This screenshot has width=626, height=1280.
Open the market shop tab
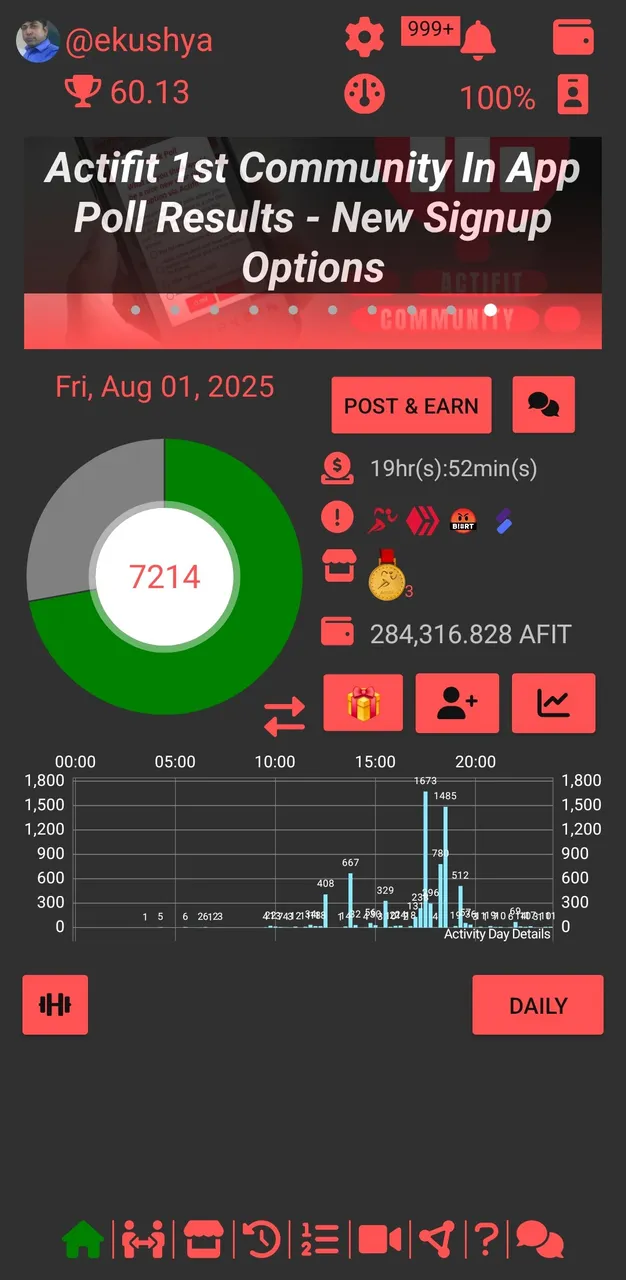pyautogui.click(x=203, y=1240)
